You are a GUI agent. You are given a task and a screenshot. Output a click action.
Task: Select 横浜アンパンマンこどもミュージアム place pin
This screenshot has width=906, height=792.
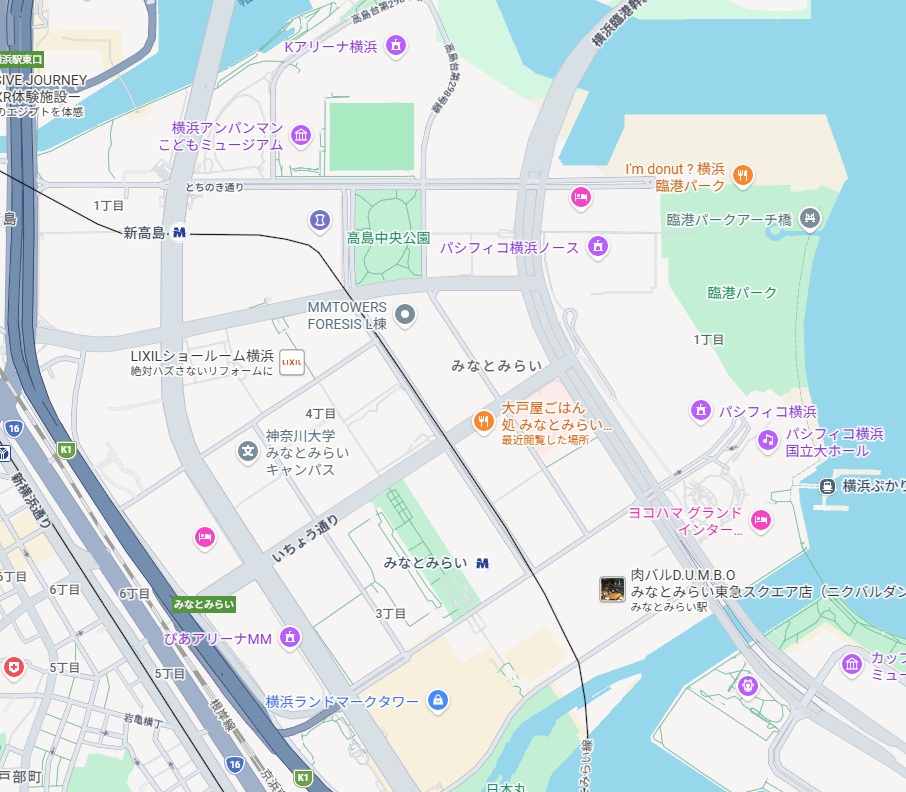coord(301,136)
